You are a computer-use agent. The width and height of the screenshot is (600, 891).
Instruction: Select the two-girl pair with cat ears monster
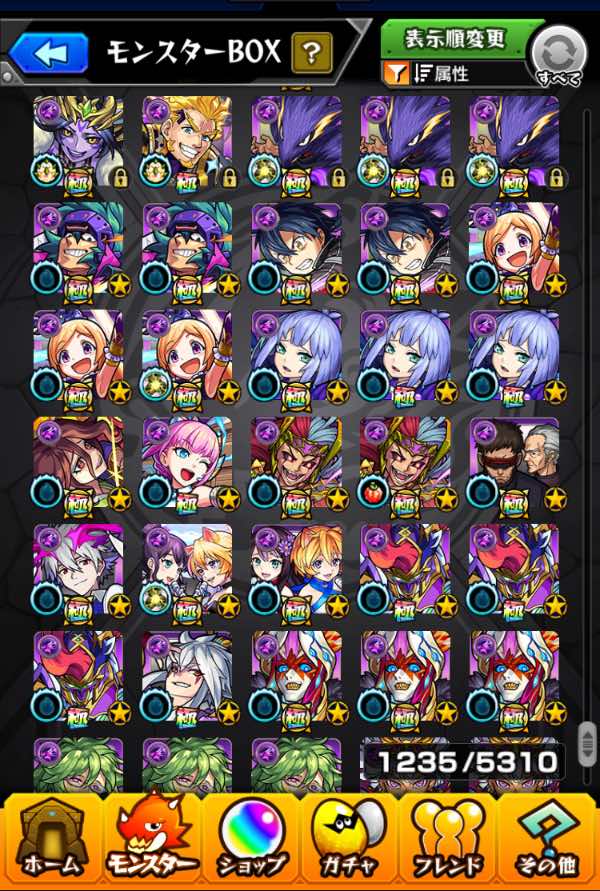(187, 570)
